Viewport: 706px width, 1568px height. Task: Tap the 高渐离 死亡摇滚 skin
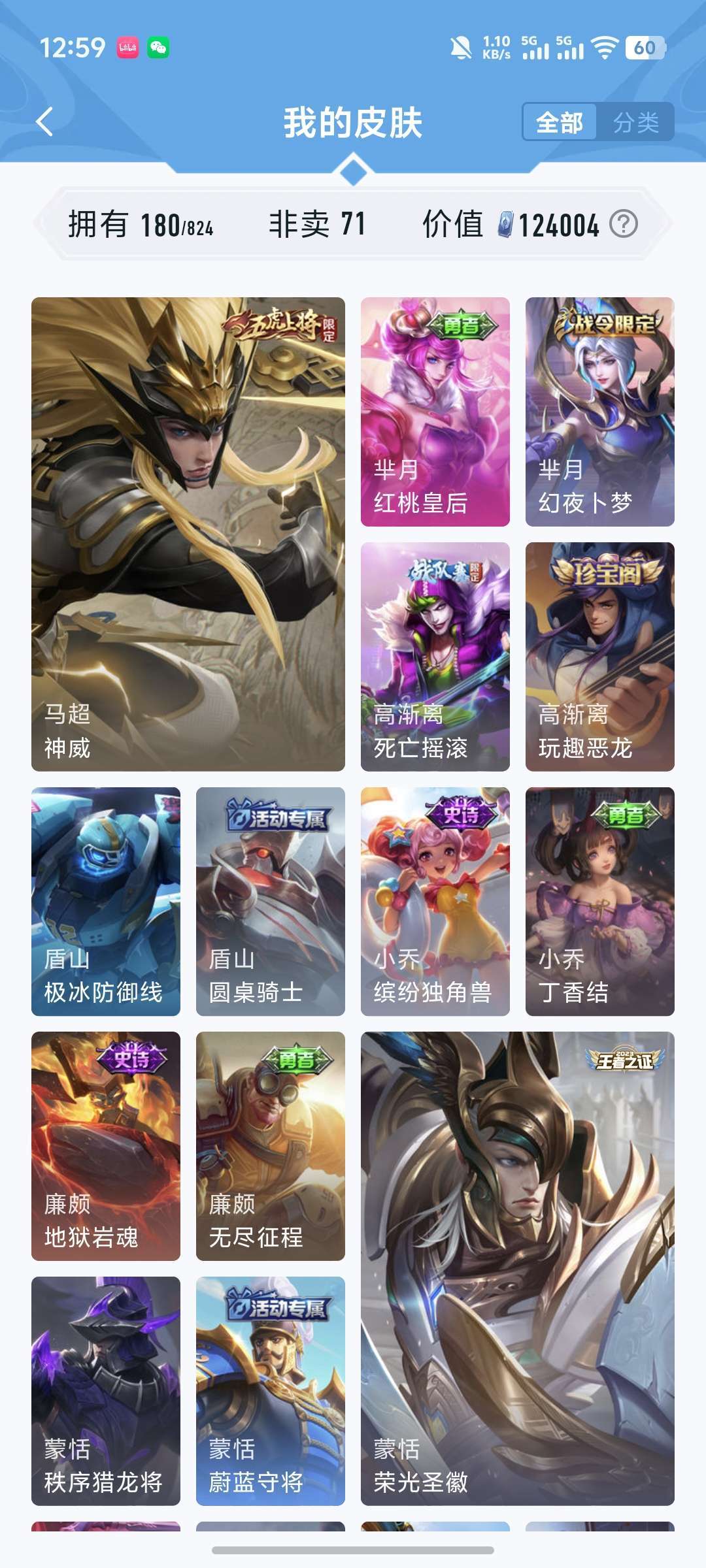click(435, 657)
